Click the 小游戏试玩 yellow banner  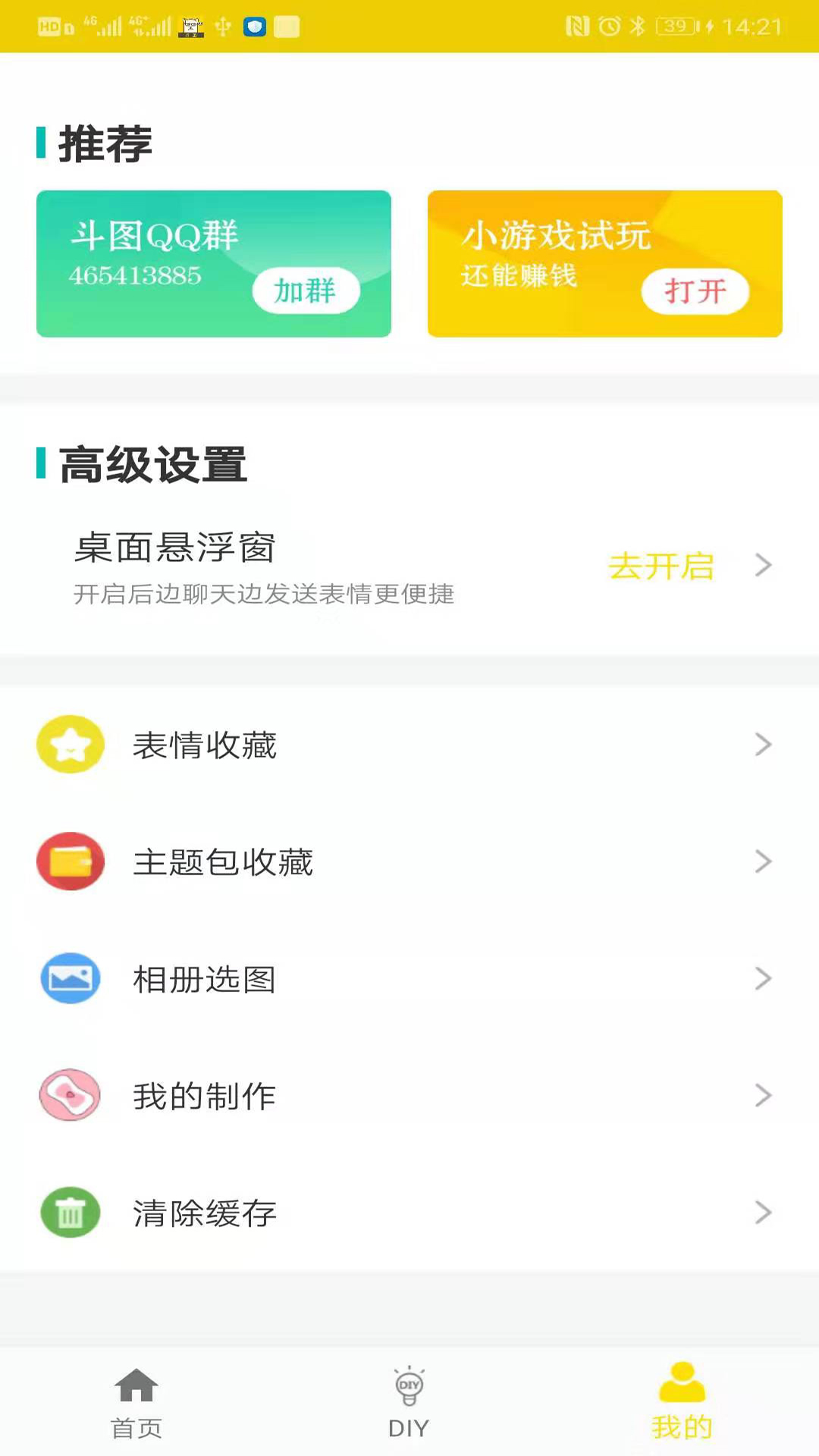(x=604, y=263)
